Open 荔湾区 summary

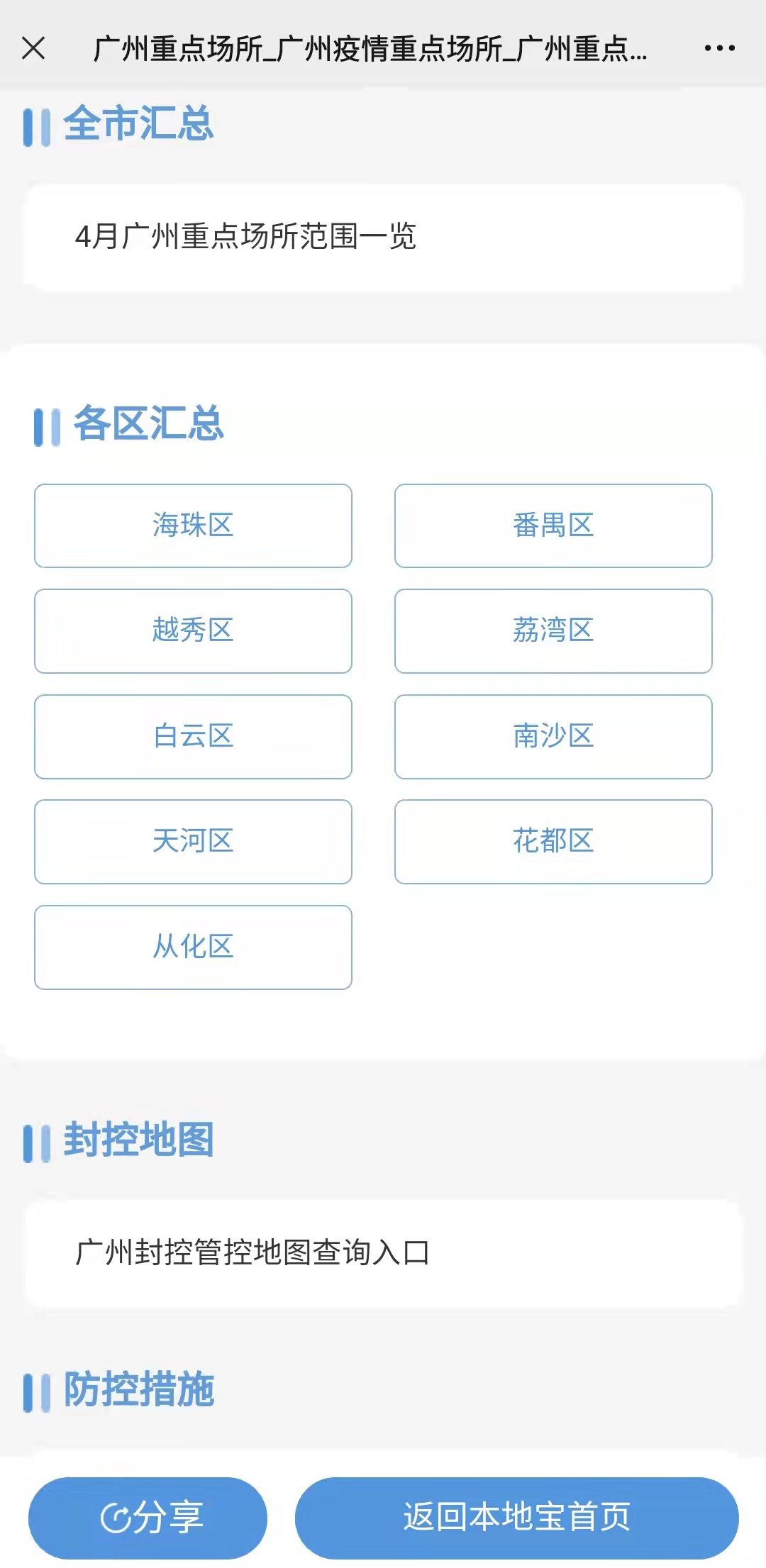pos(553,630)
